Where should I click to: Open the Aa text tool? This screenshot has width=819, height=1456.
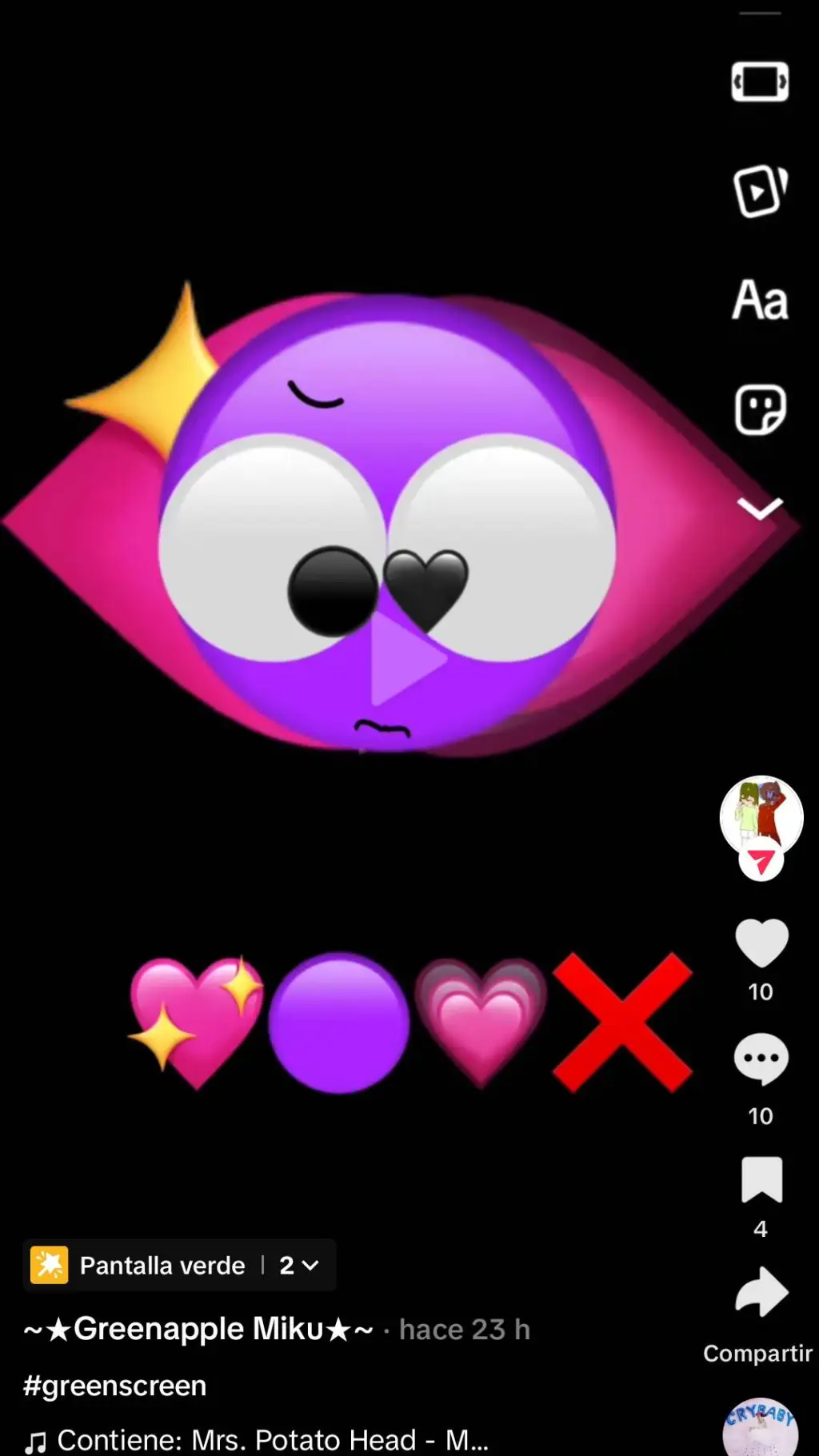[760, 301]
